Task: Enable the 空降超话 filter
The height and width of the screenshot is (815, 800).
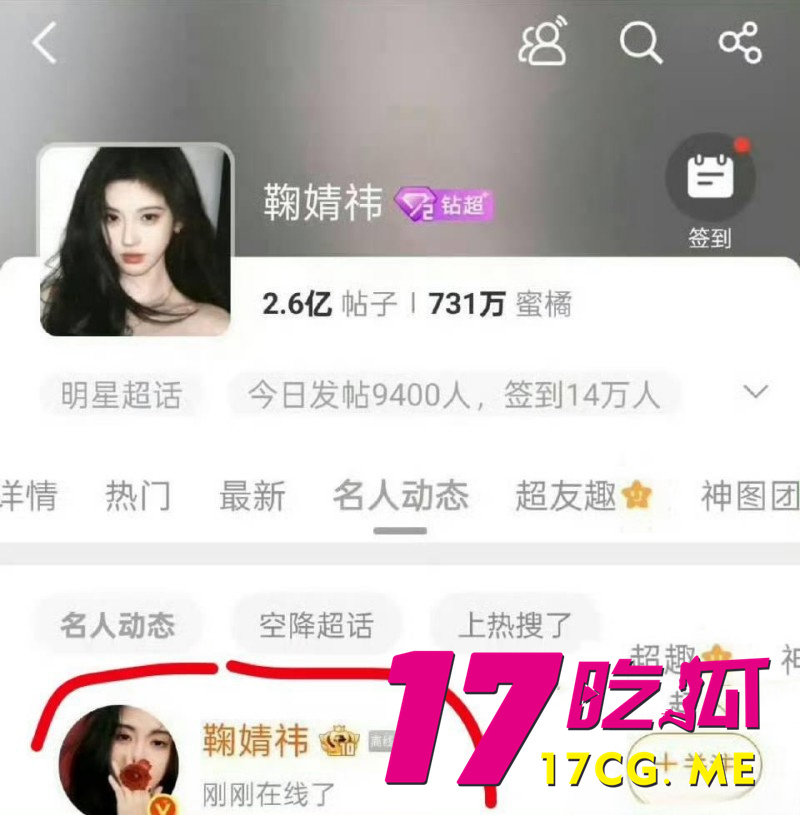Action: [316, 625]
